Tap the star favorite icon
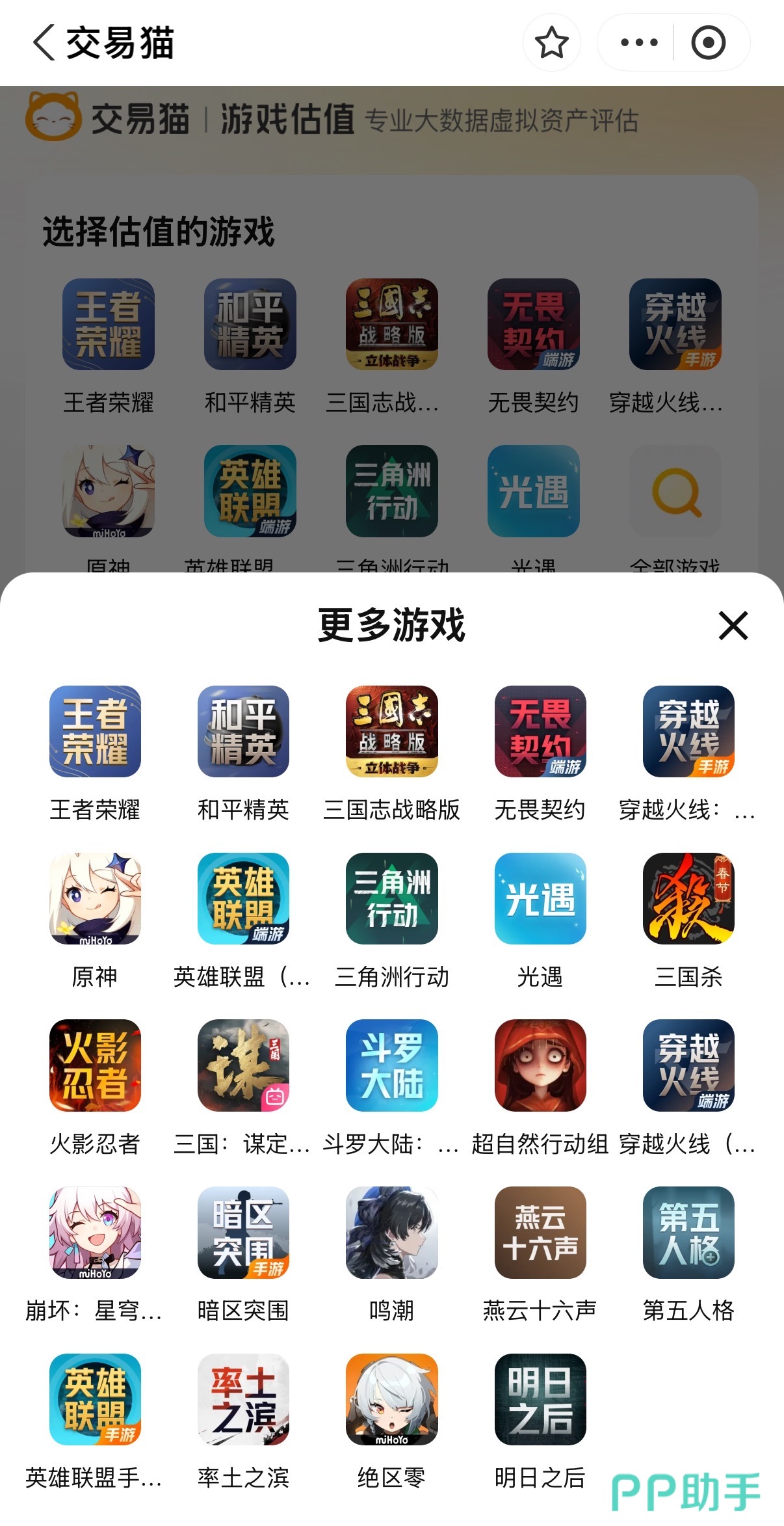 coord(551,43)
